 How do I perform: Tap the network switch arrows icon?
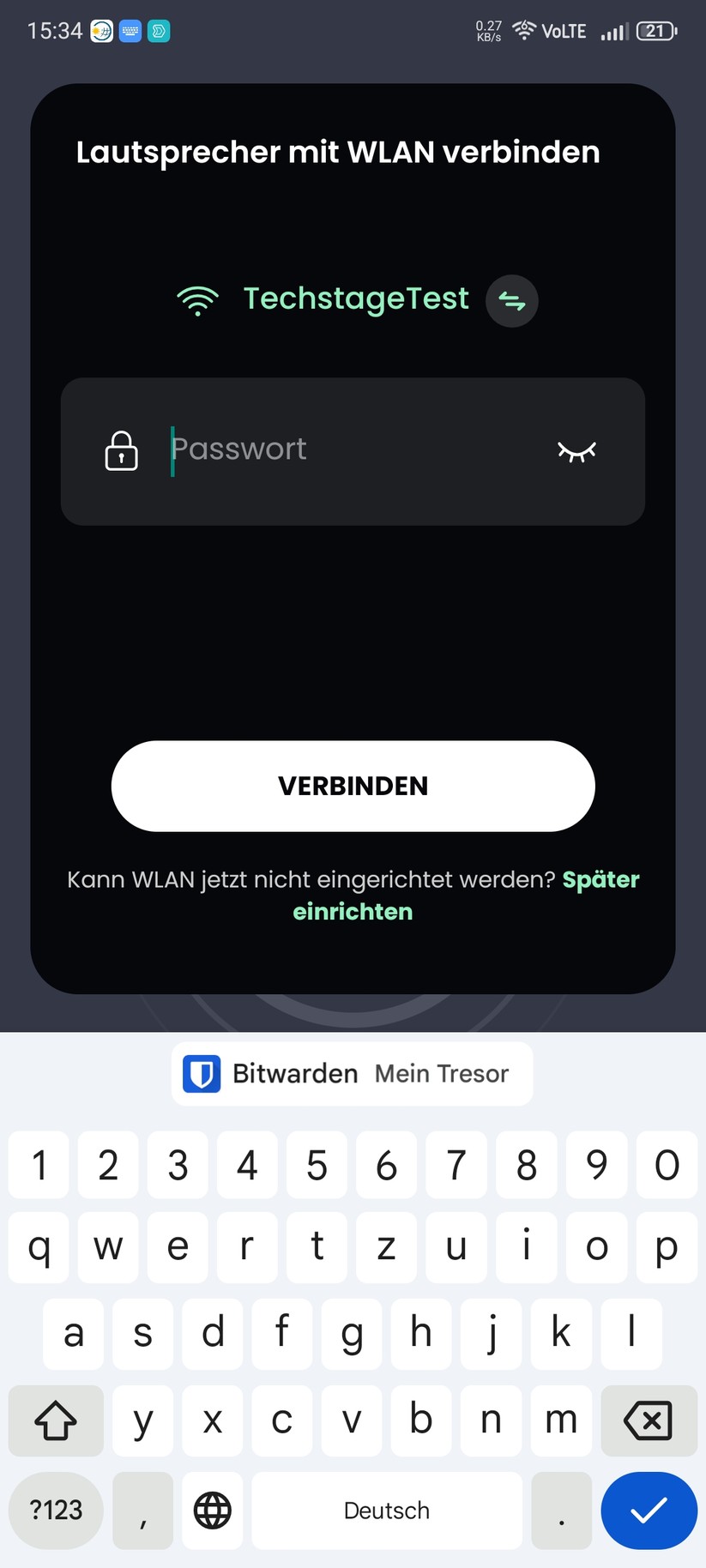[x=511, y=301]
